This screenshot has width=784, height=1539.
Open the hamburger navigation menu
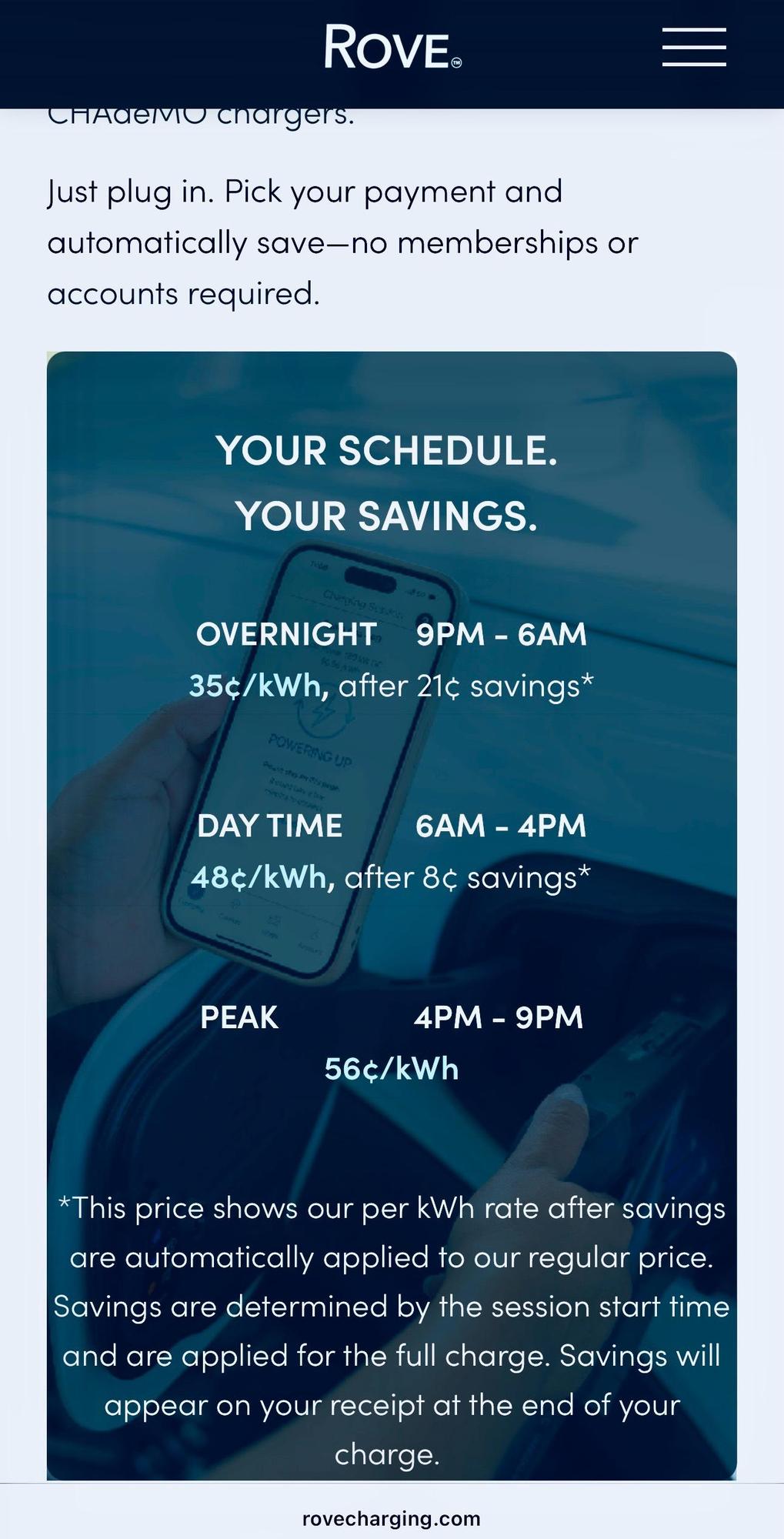click(694, 47)
